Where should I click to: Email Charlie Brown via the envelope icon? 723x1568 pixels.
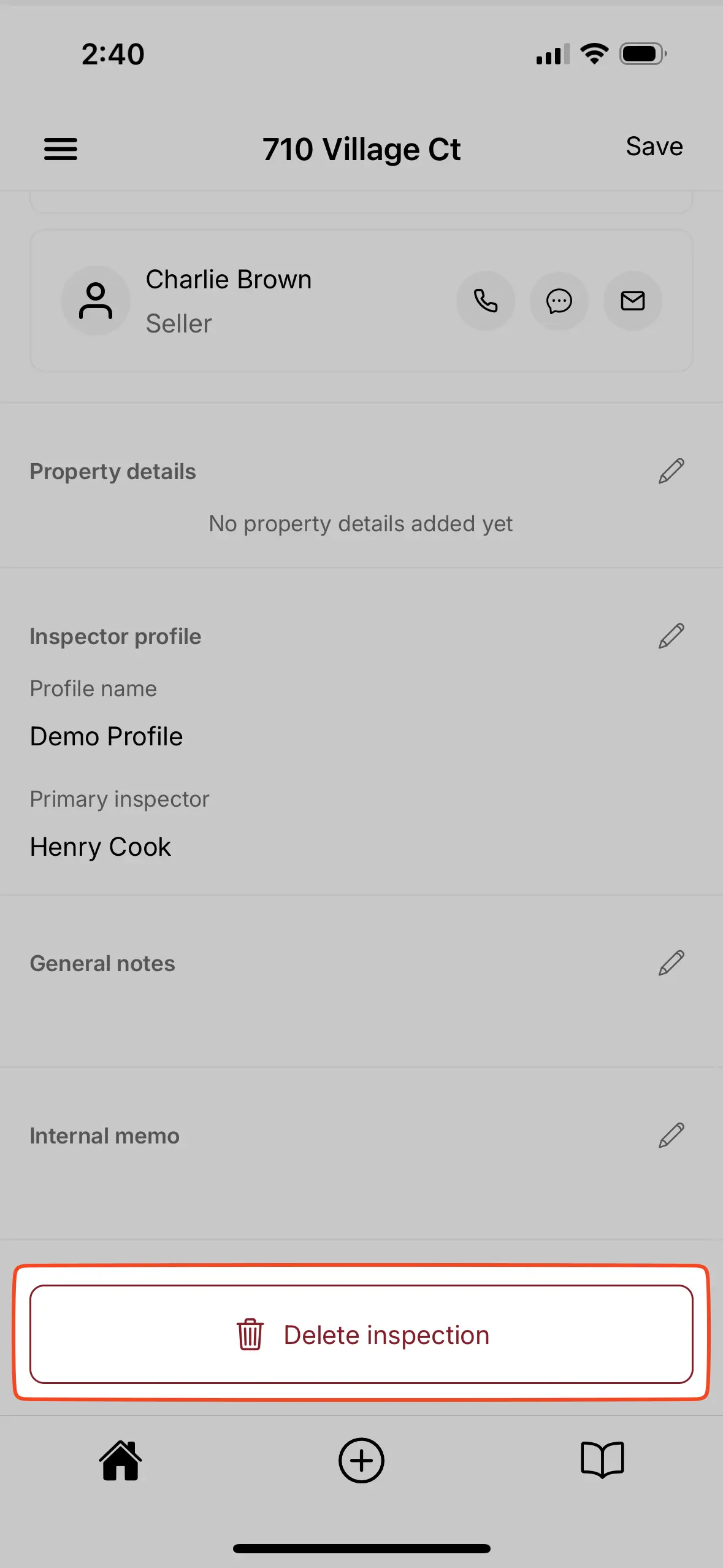pyautogui.click(x=632, y=301)
